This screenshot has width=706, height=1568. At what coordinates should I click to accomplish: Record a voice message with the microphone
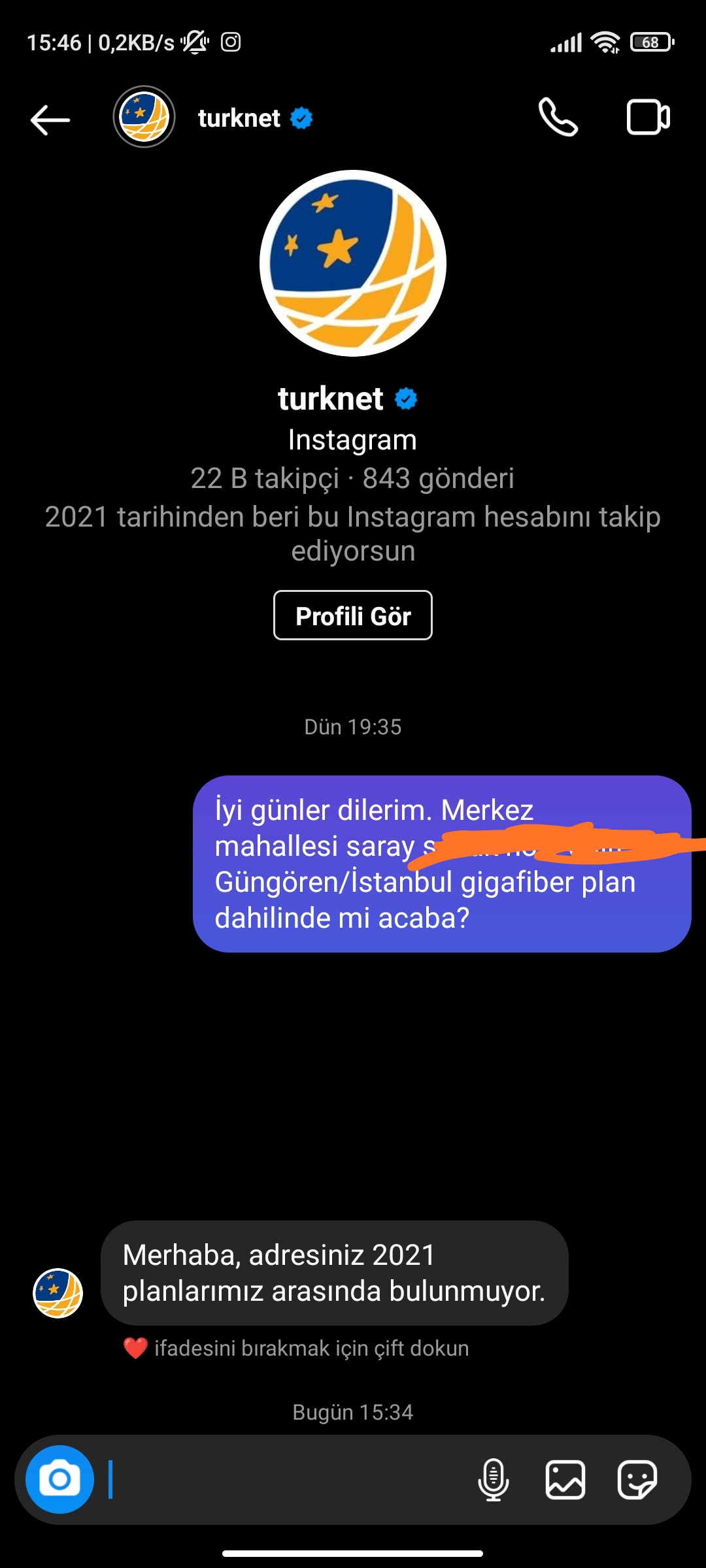tap(494, 1479)
